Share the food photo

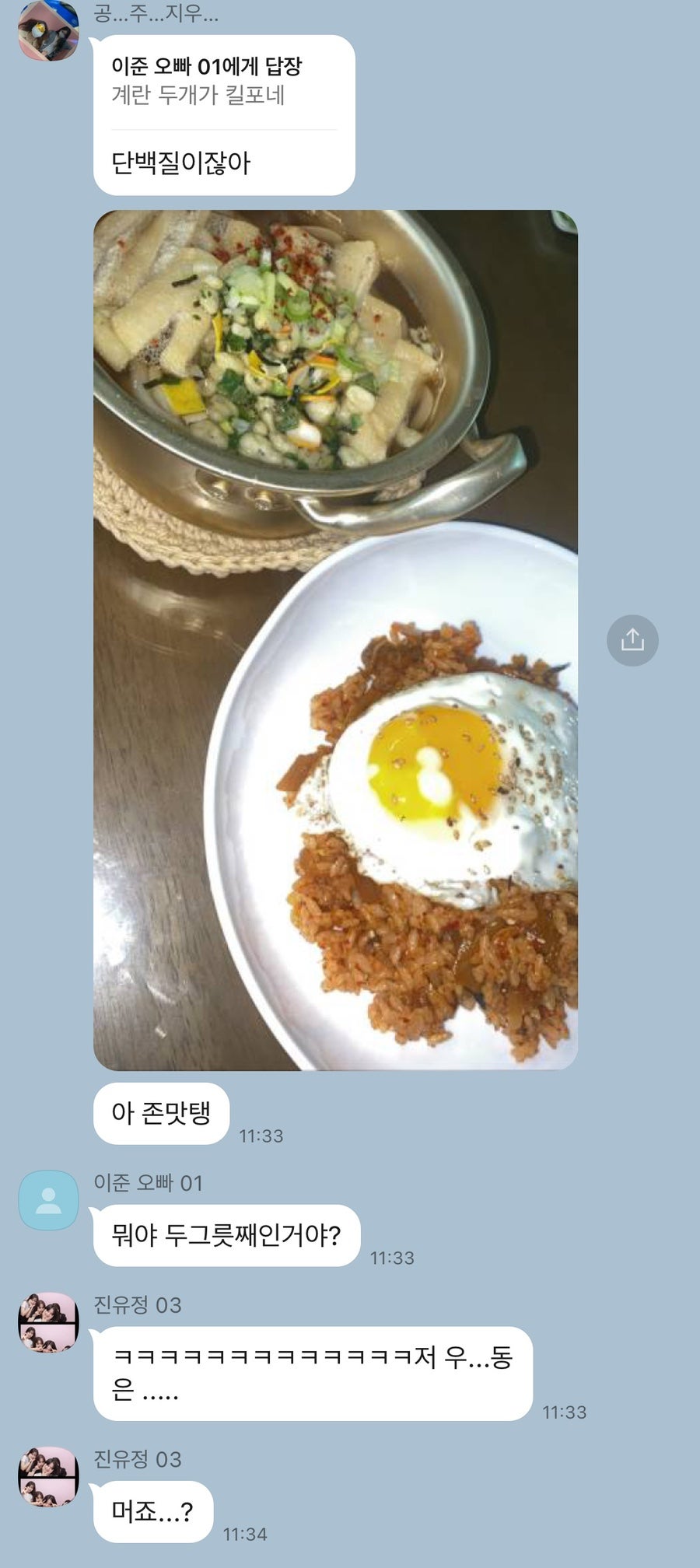(x=632, y=640)
